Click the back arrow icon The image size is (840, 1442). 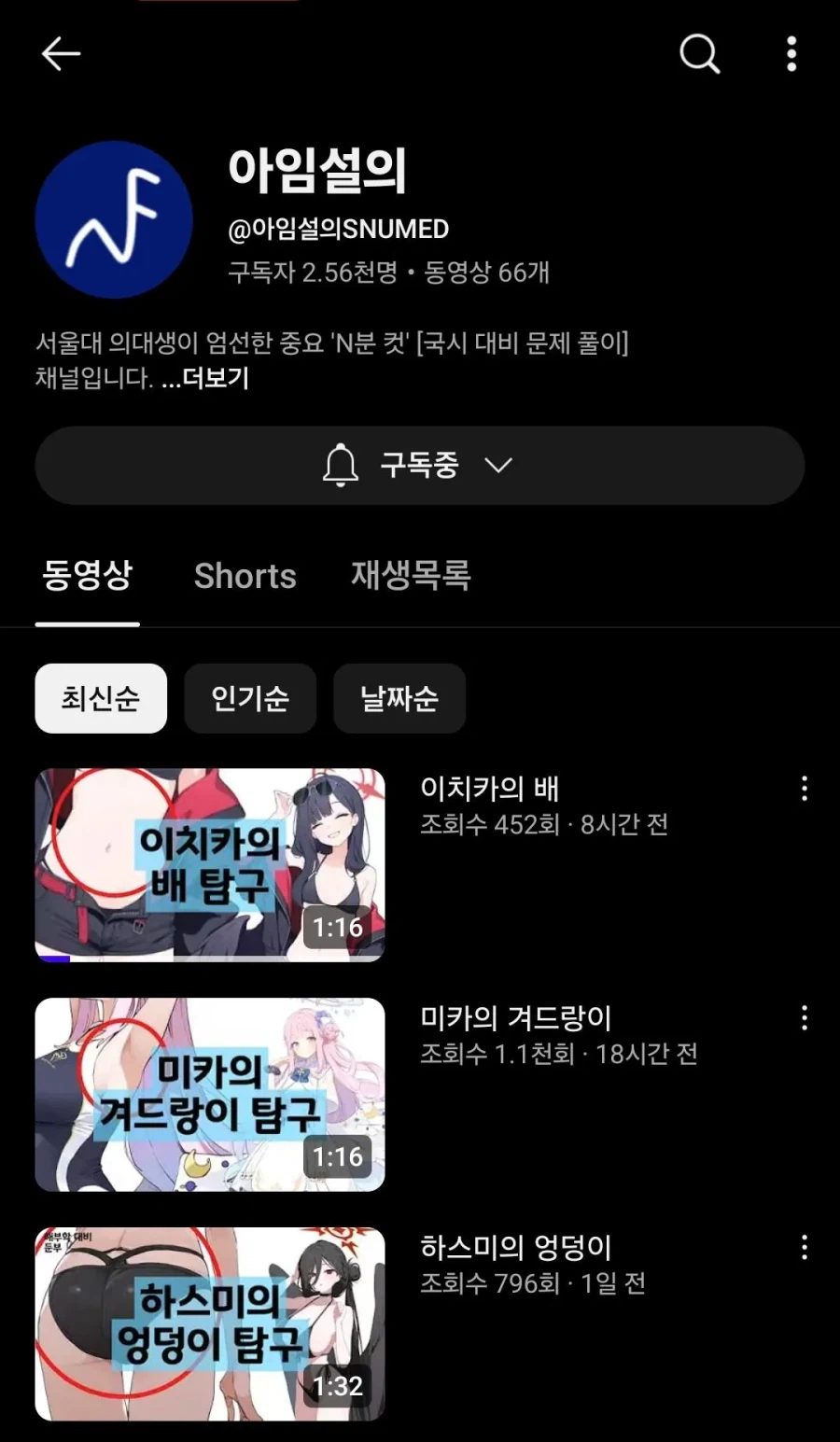(x=62, y=53)
